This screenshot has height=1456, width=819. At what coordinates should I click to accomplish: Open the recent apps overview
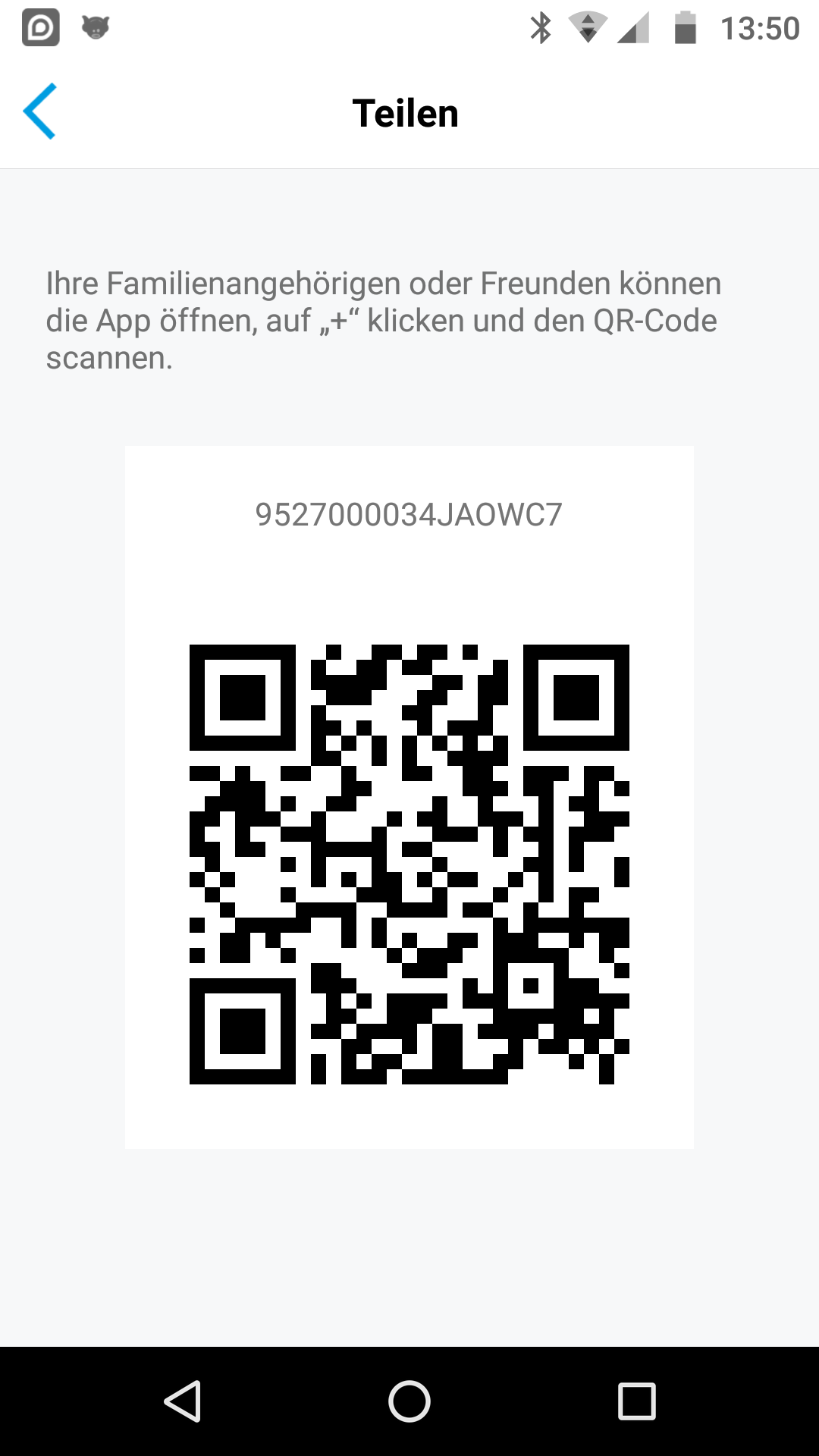[x=636, y=1401]
